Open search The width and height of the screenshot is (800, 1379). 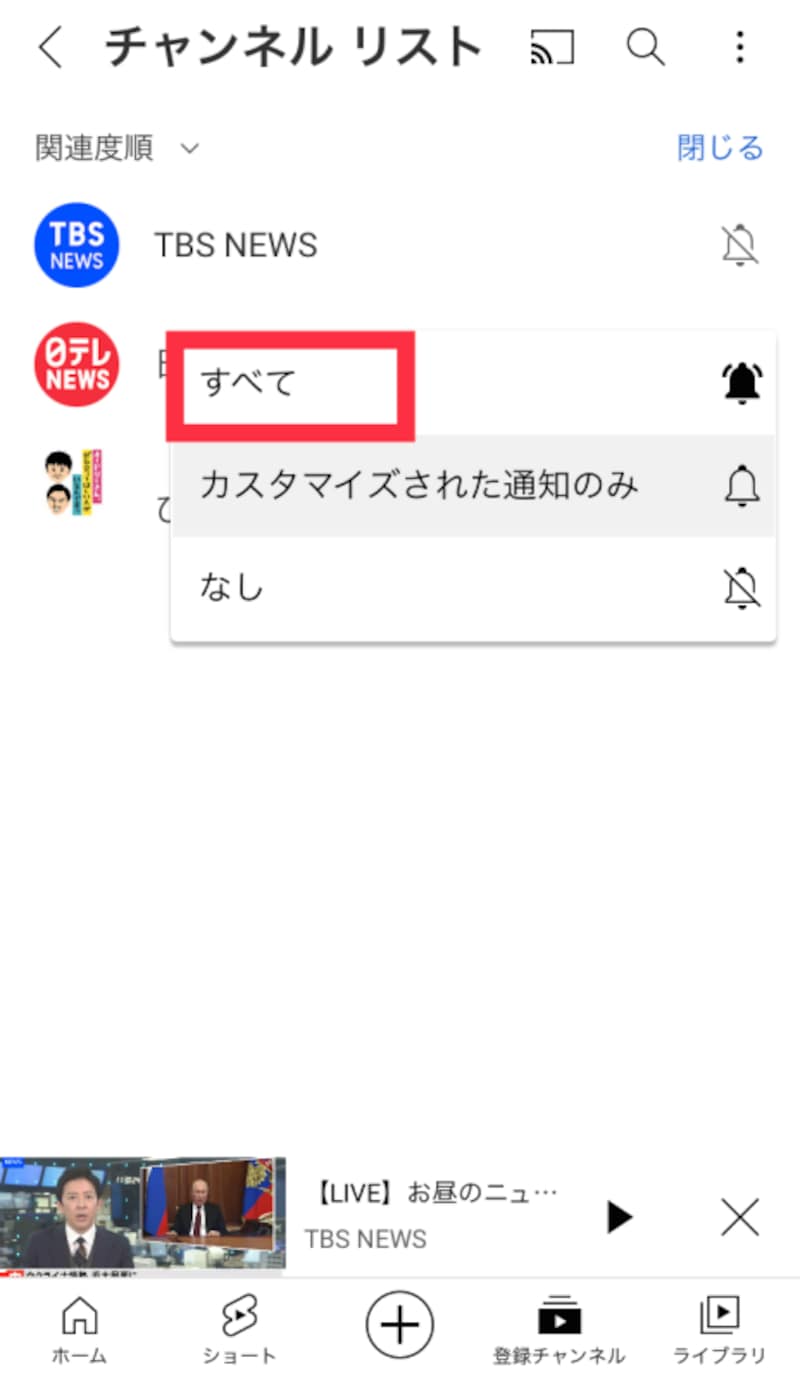pyautogui.click(x=645, y=47)
